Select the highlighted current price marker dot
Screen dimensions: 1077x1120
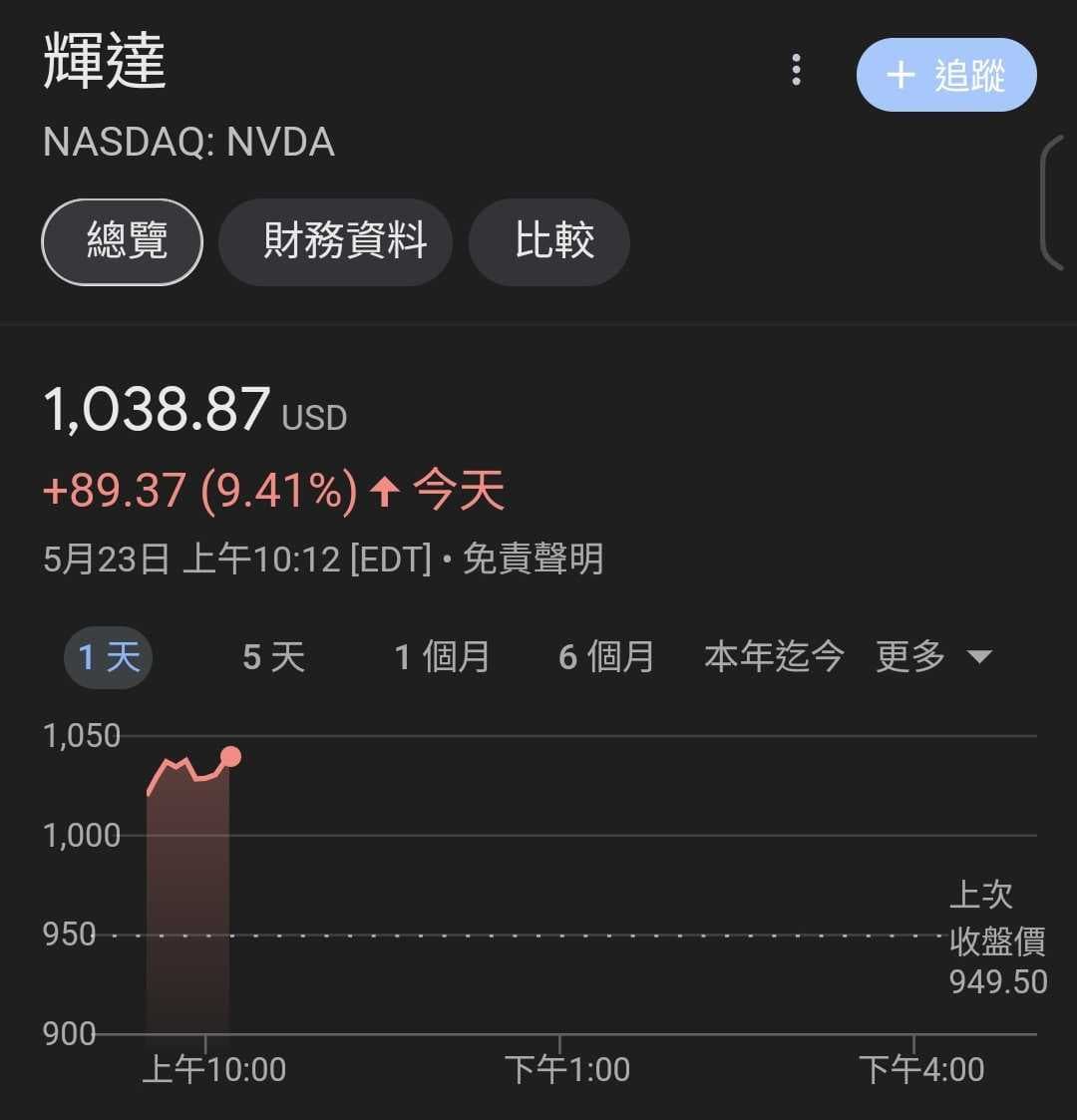(231, 757)
